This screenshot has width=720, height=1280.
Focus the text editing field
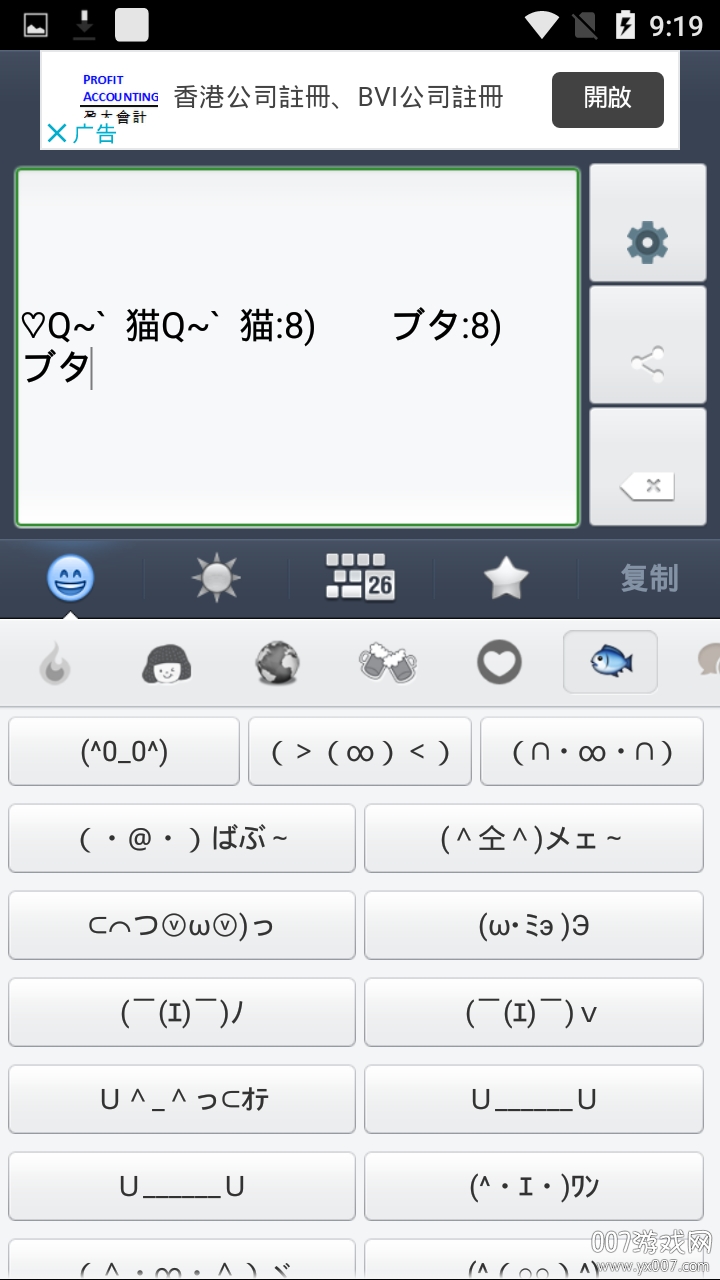coord(298,347)
